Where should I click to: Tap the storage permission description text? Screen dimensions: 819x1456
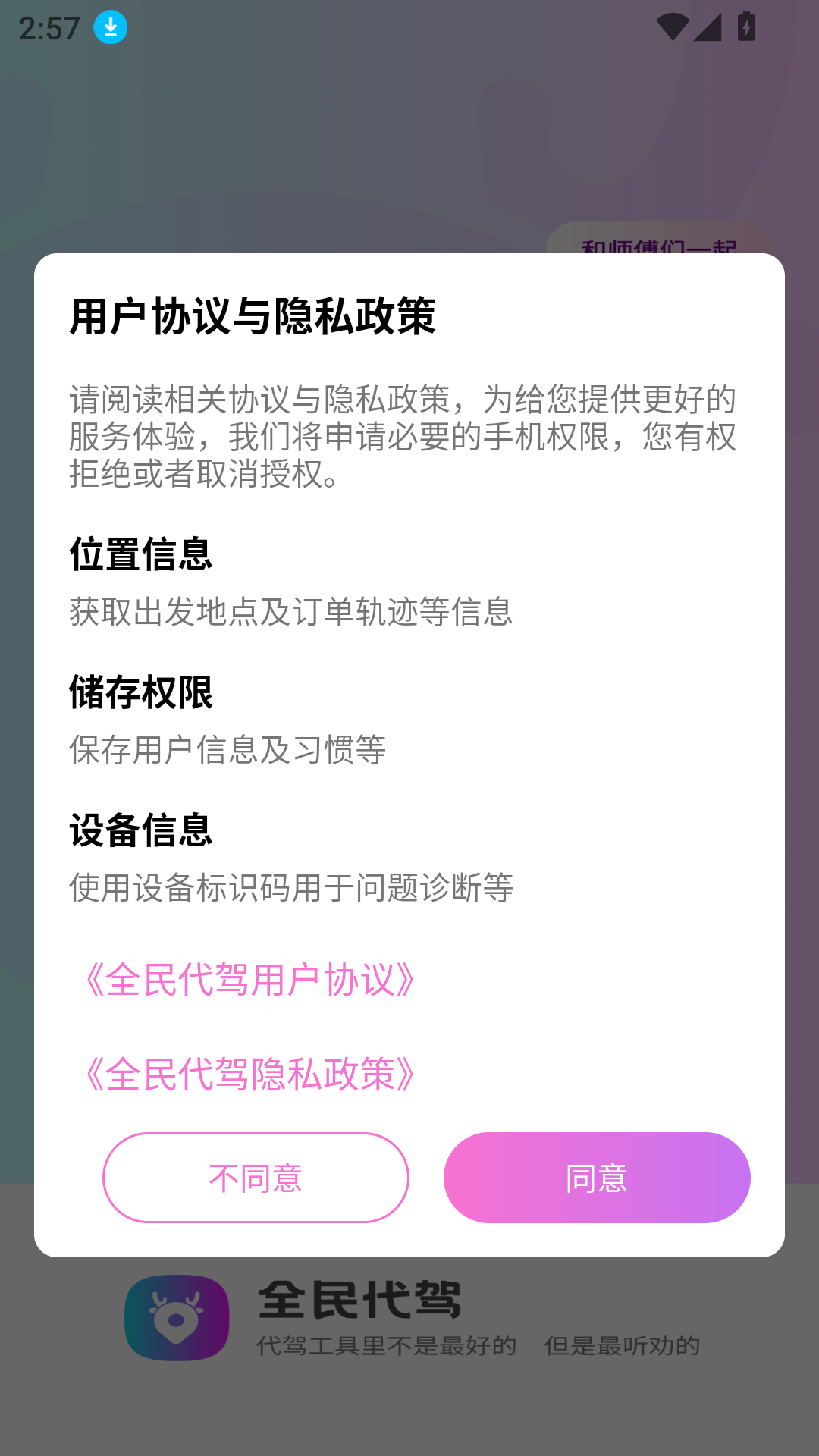[x=227, y=751]
